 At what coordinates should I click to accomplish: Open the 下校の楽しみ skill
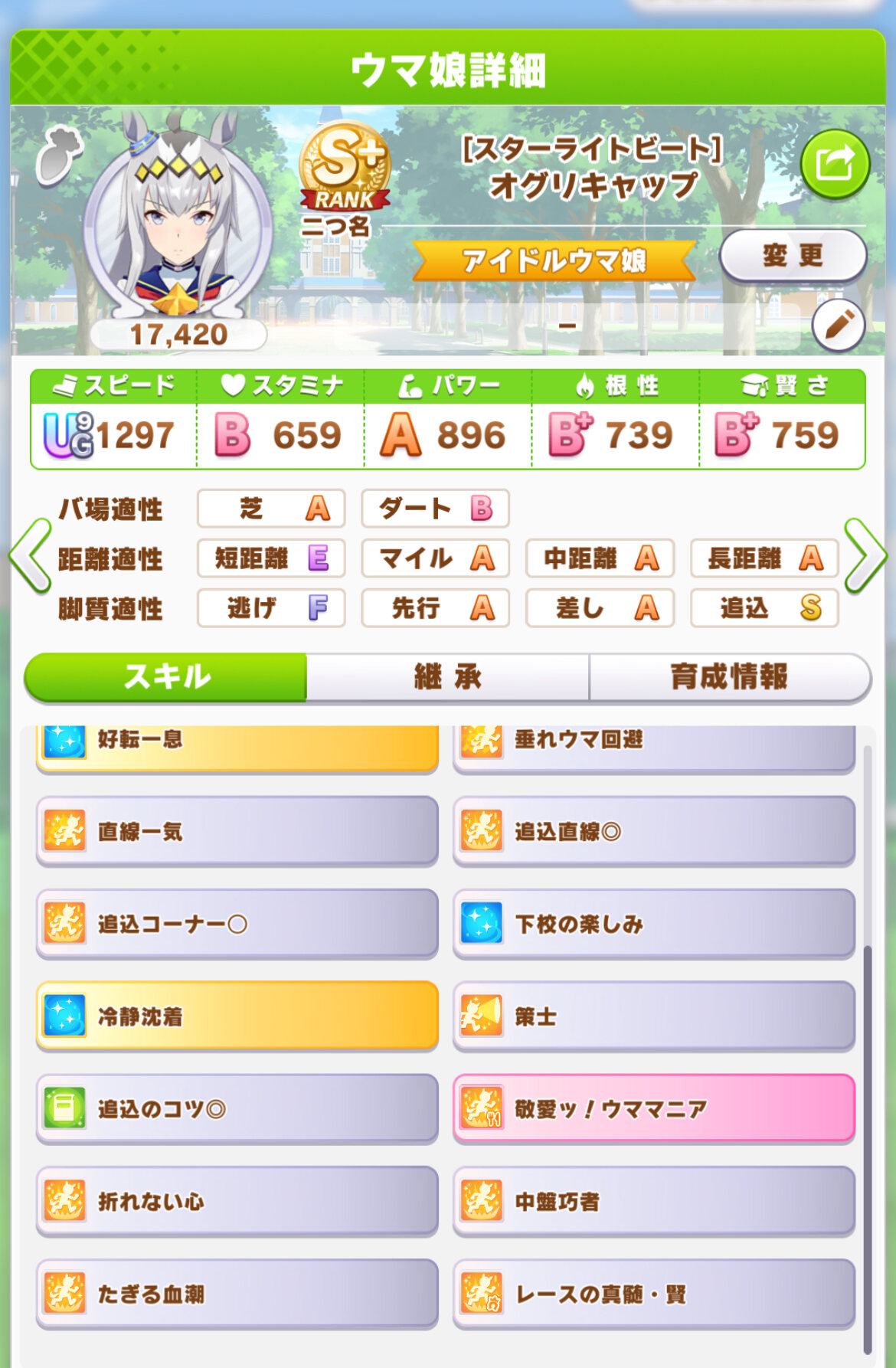(x=654, y=924)
